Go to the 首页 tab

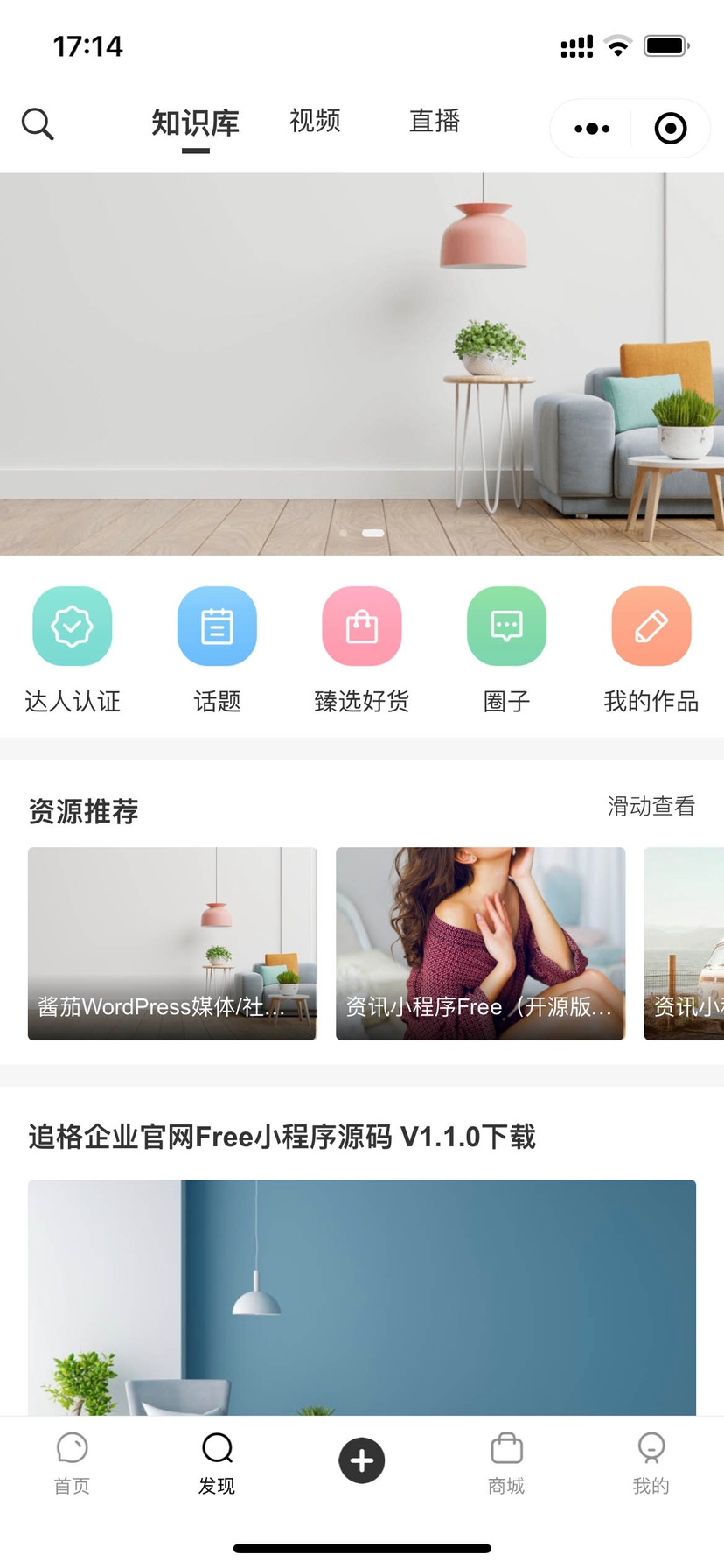coord(73,1463)
